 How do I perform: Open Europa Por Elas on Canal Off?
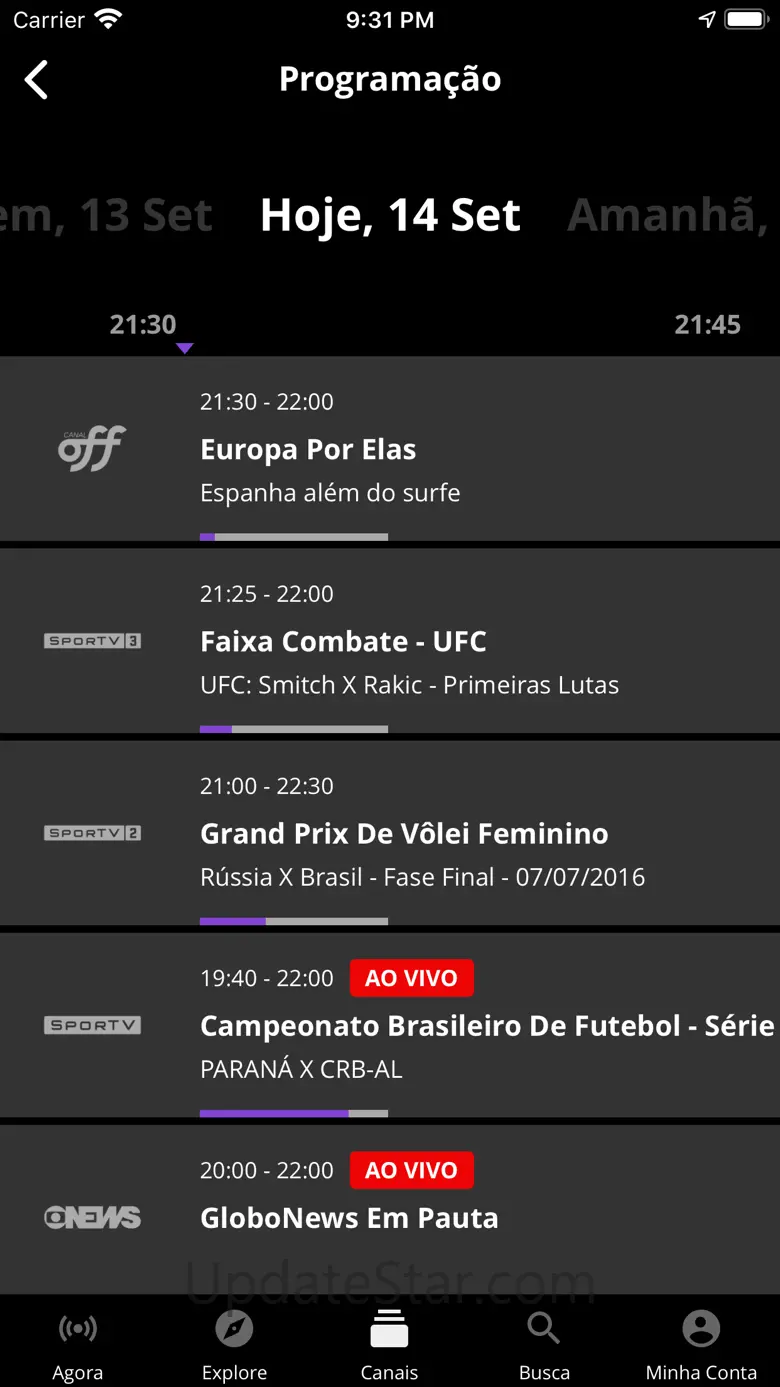(390, 449)
